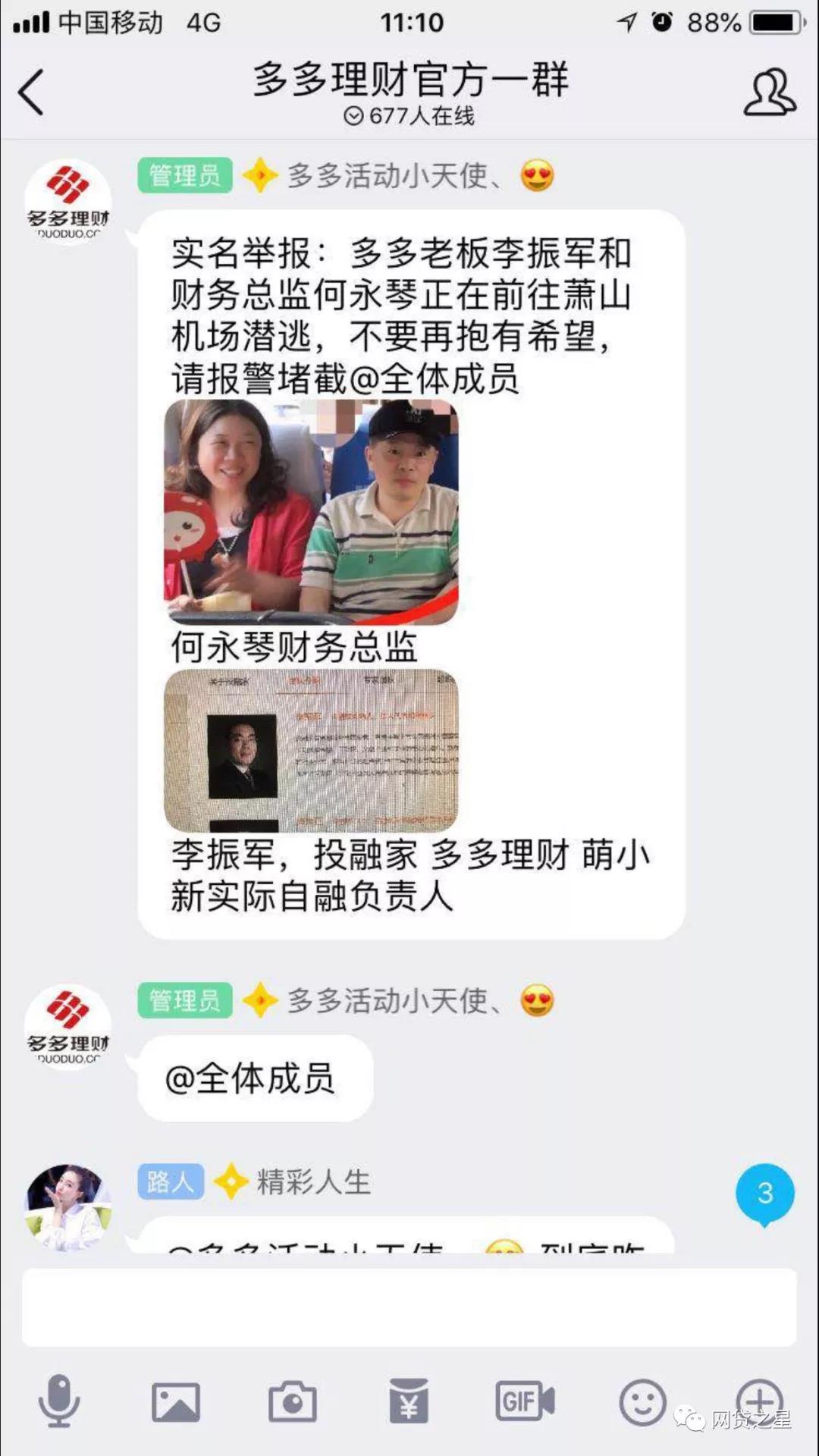Open the photo gallery picker

176,1401
